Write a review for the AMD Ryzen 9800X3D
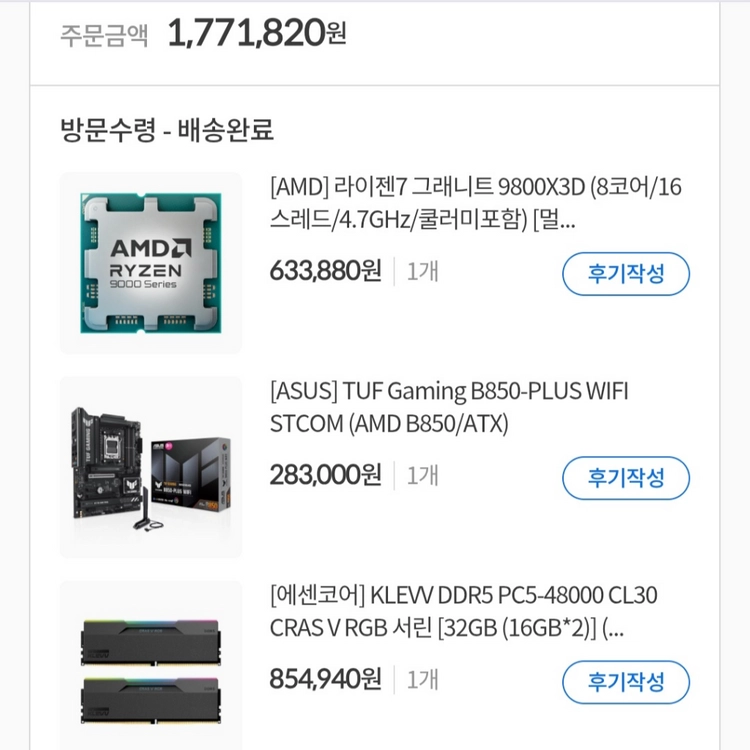Image resolution: width=750 pixels, height=750 pixels. pyautogui.click(x=626, y=274)
